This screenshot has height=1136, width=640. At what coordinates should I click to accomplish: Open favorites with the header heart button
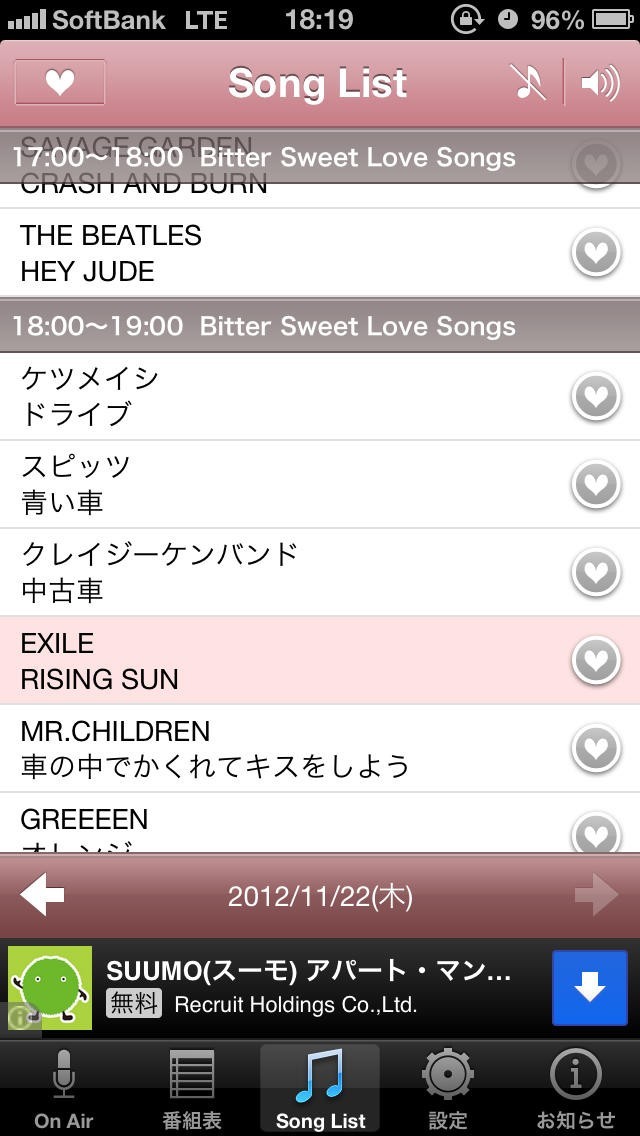(60, 82)
